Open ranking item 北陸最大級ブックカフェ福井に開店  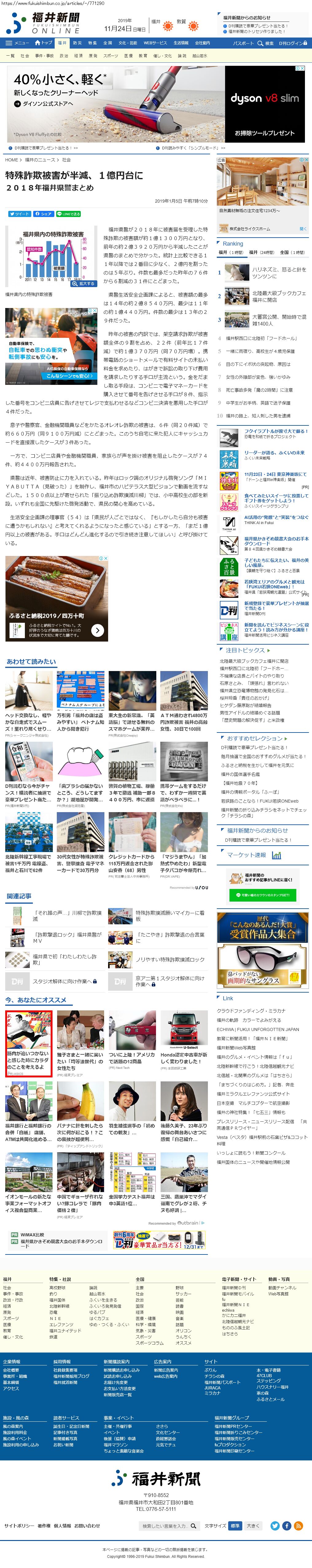(x=270, y=296)
